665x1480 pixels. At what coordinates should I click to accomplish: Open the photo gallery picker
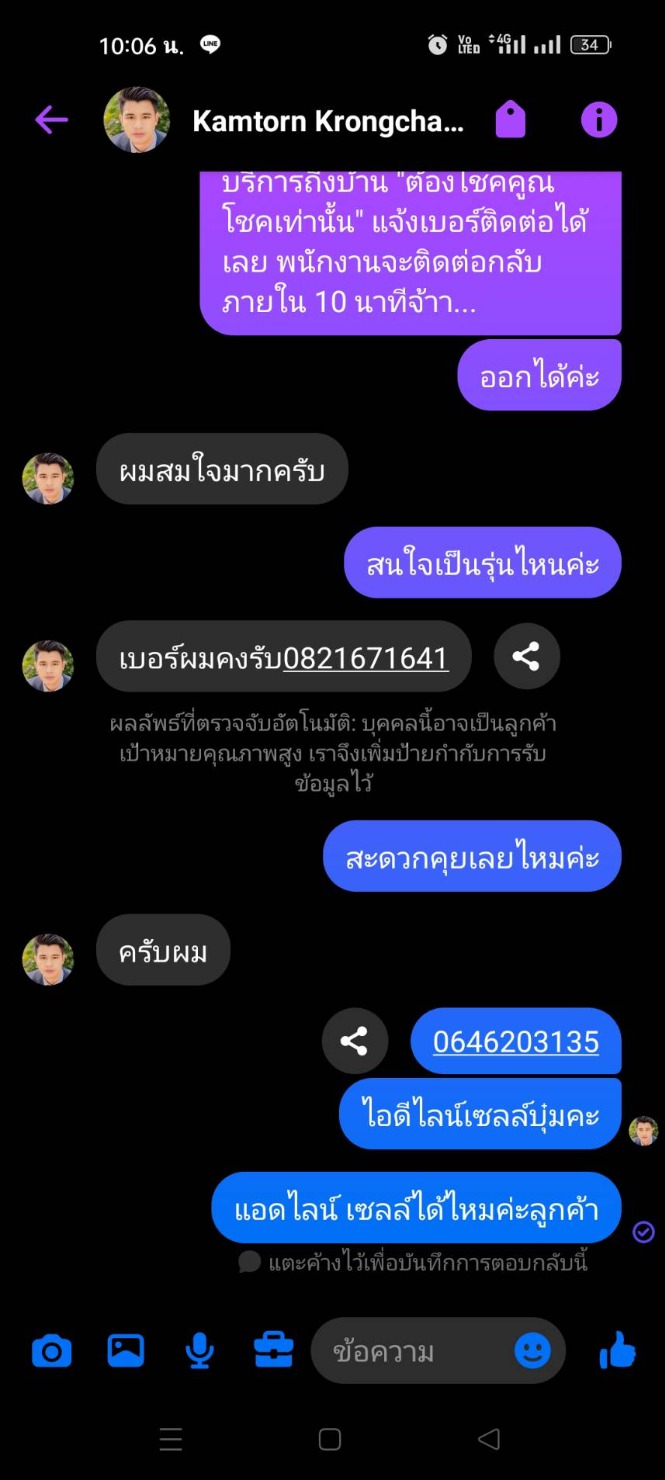[x=125, y=1352]
